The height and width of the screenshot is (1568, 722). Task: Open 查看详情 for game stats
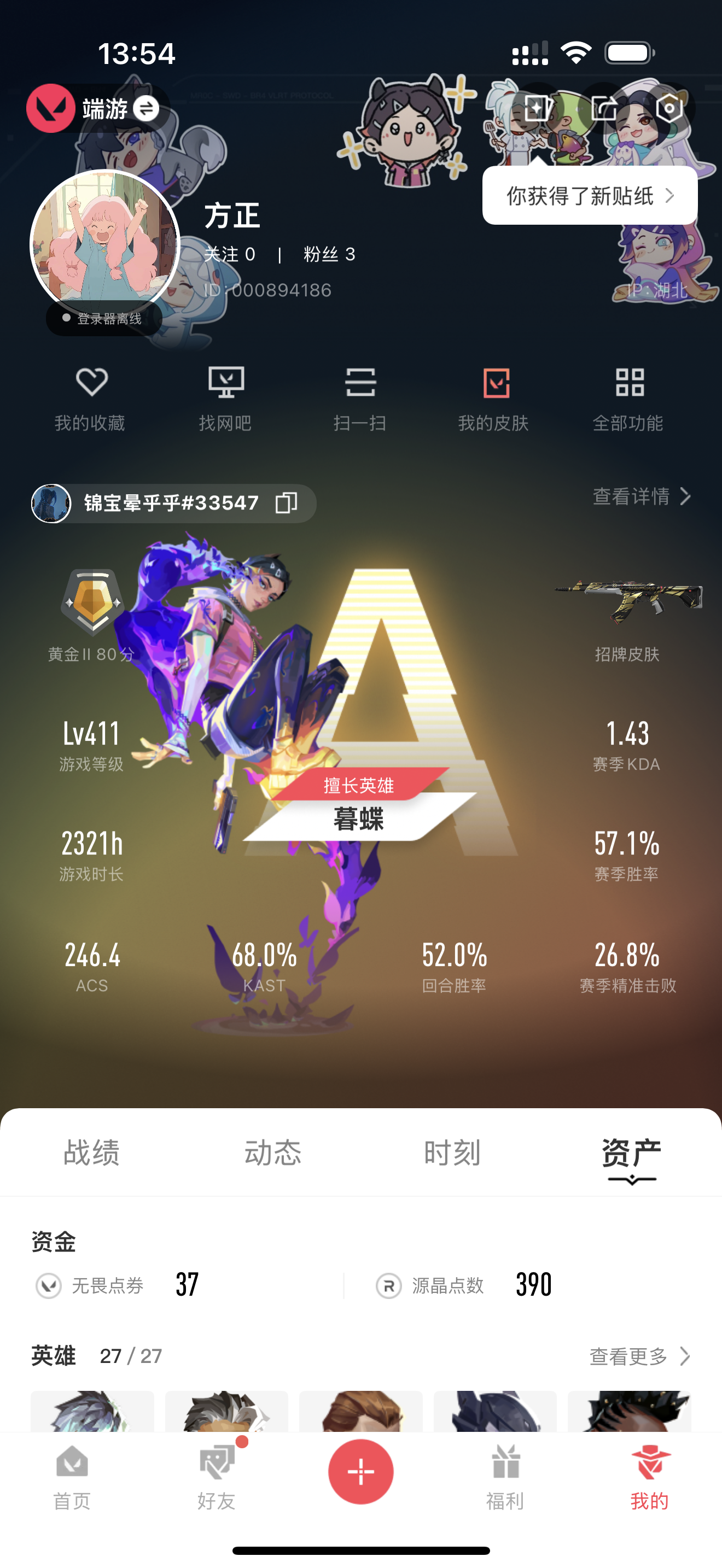tap(641, 496)
